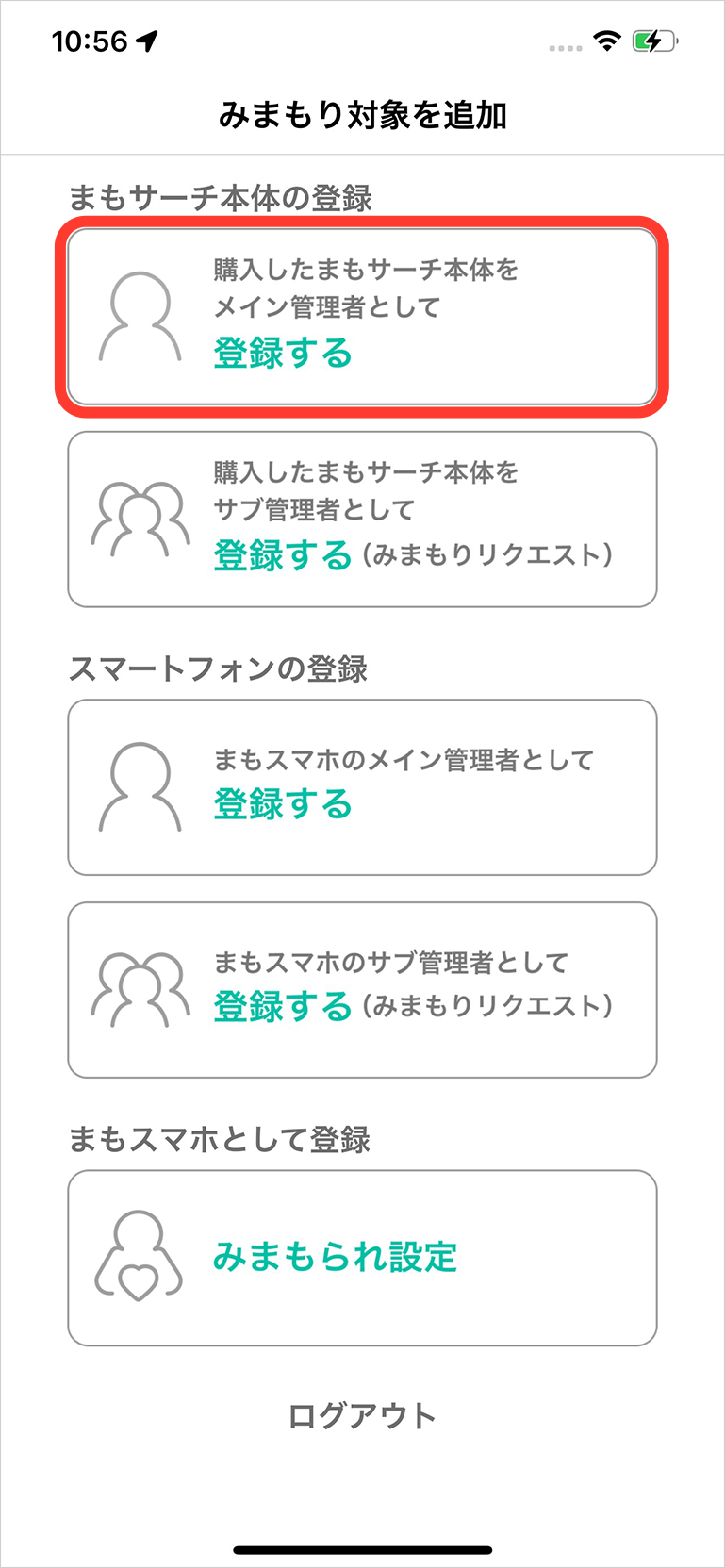Register まもサーチ本体 as sub administrator
Image resolution: width=725 pixels, height=1568 pixels.
(362, 520)
